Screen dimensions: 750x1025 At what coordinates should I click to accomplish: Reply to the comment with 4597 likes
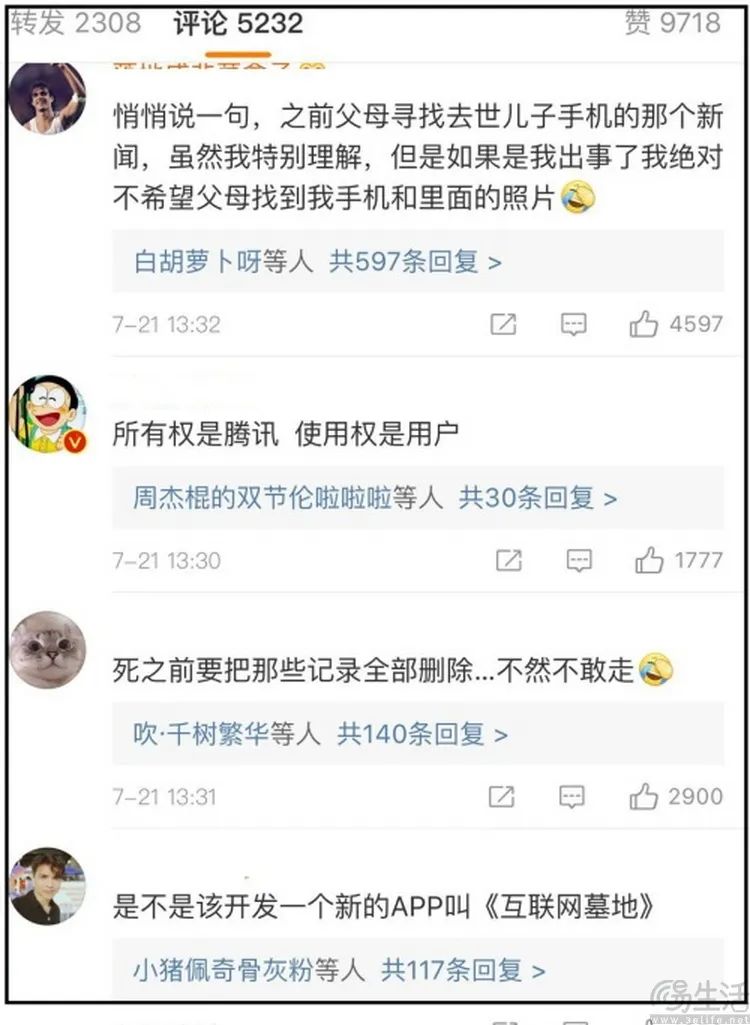click(573, 325)
